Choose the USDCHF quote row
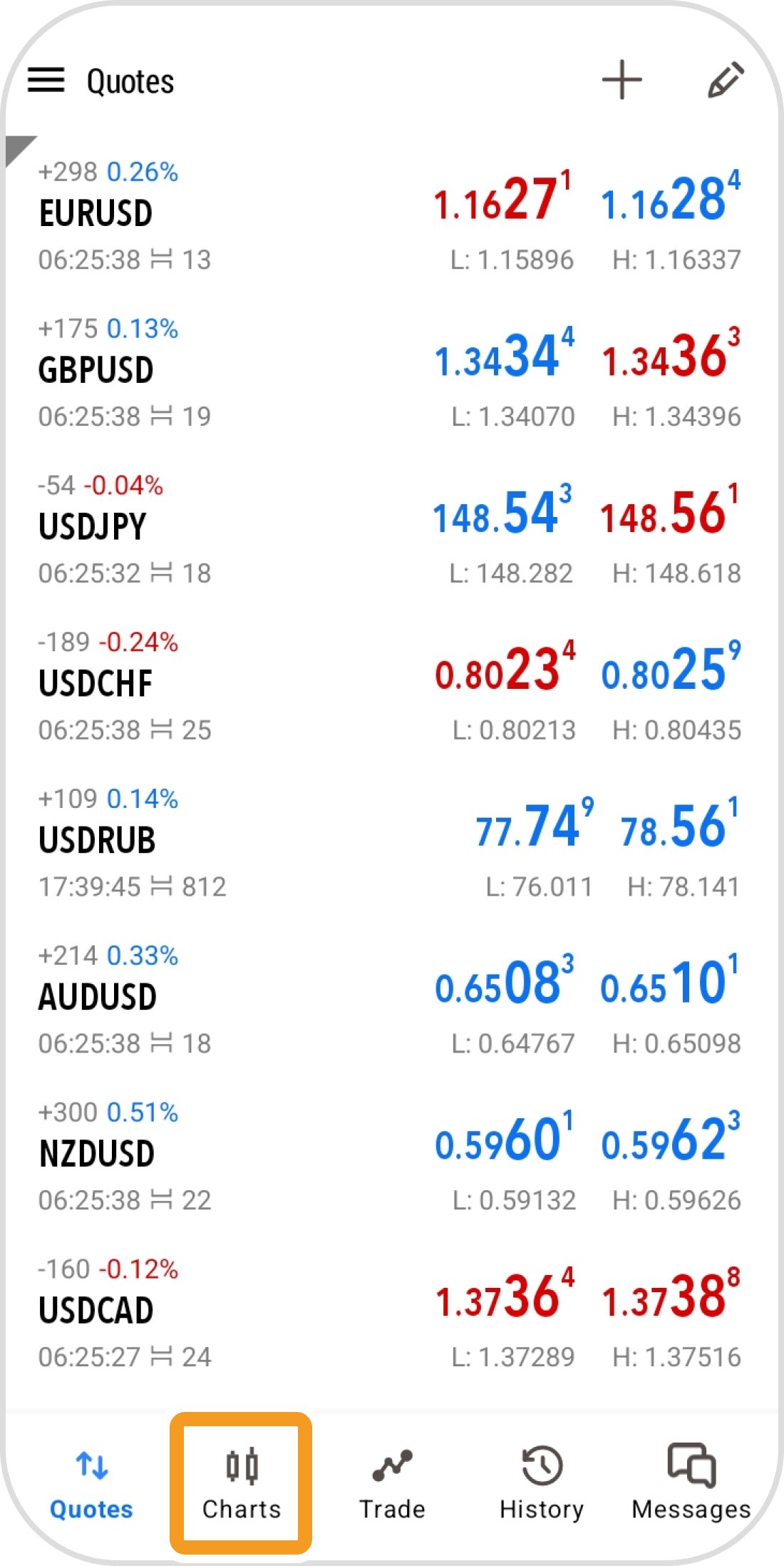The image size is (784, 1566). tap(96, 685)
